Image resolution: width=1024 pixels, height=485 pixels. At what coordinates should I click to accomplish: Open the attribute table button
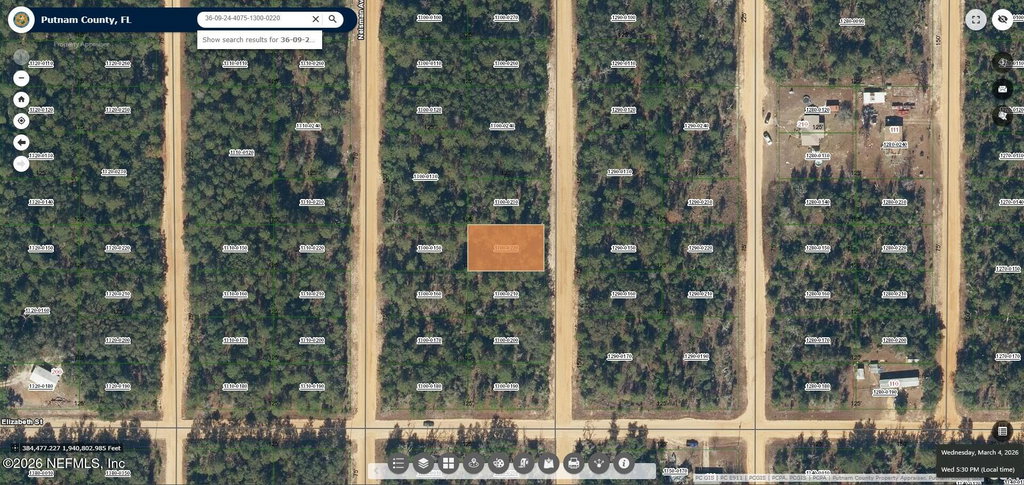[1002, 431]
